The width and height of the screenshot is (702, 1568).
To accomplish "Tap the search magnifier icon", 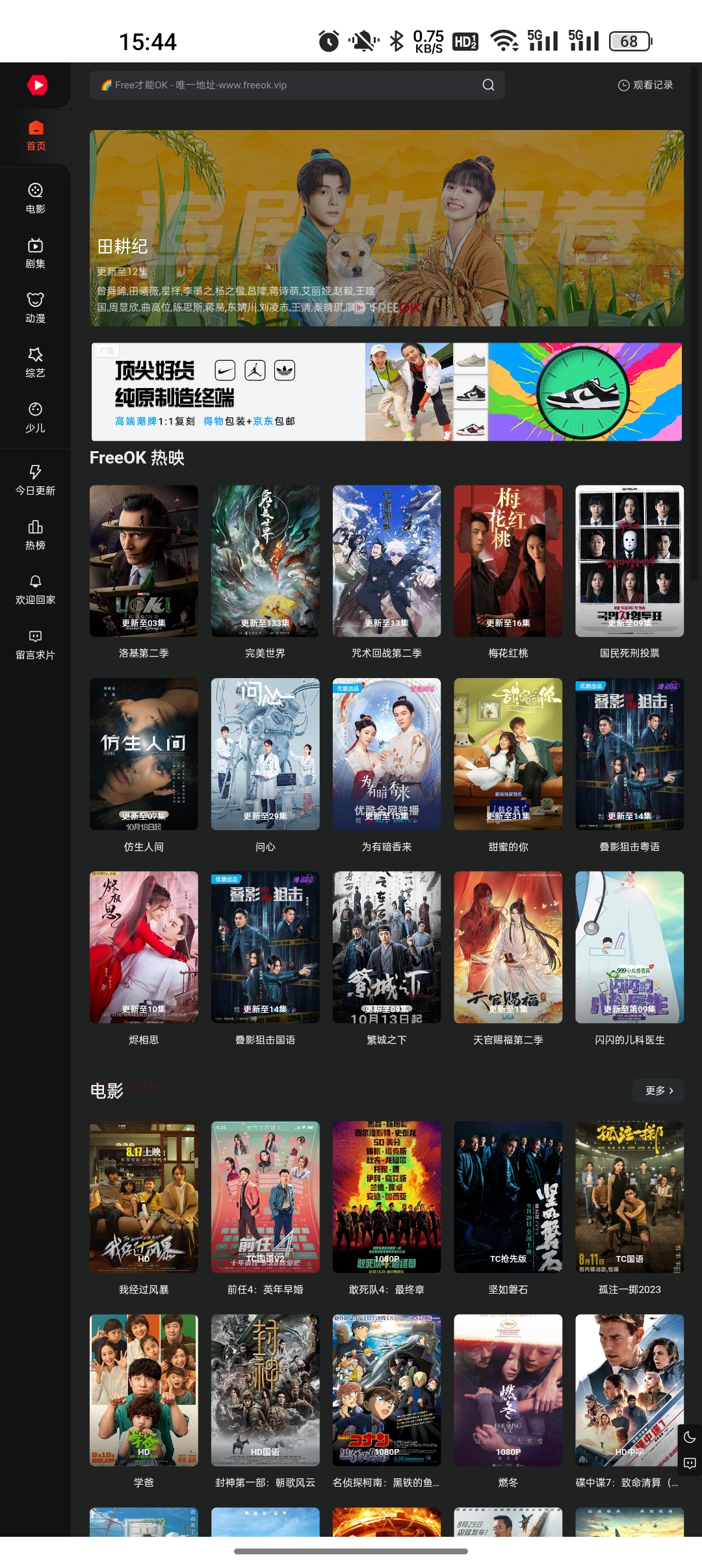I will (488, 85).
